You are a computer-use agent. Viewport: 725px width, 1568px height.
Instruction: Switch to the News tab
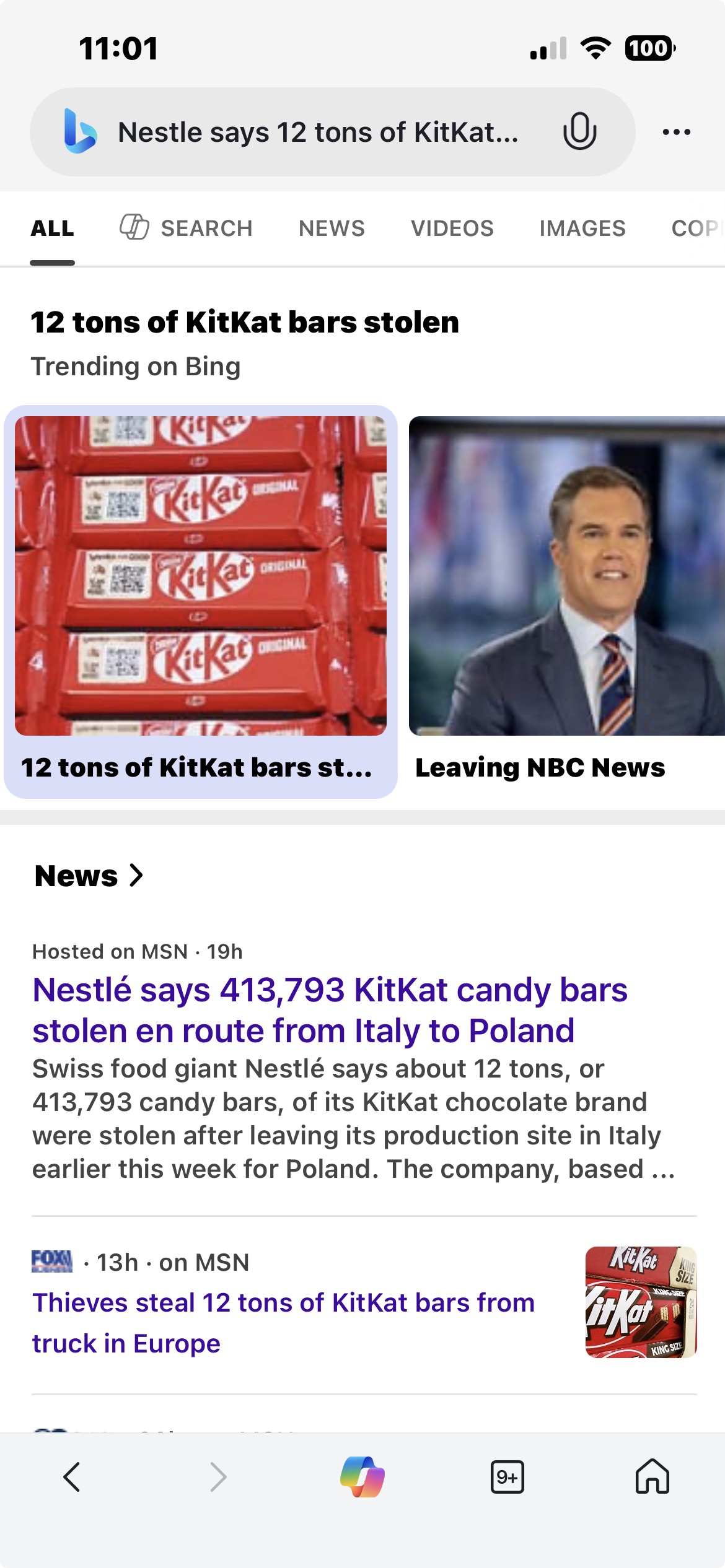332,229
